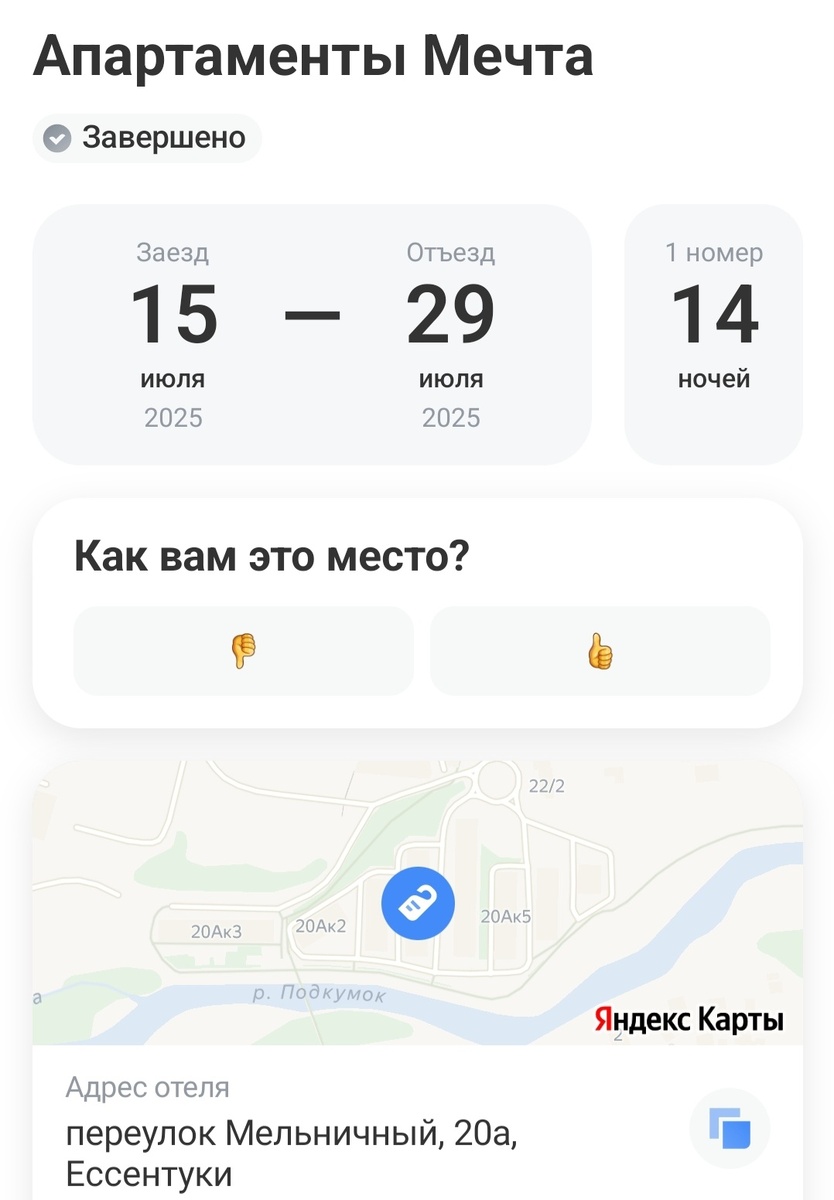Tap the checkmark icon in the Завершено badge
The width and height of the screenshot is (834, 1200).
pos(57,138)
